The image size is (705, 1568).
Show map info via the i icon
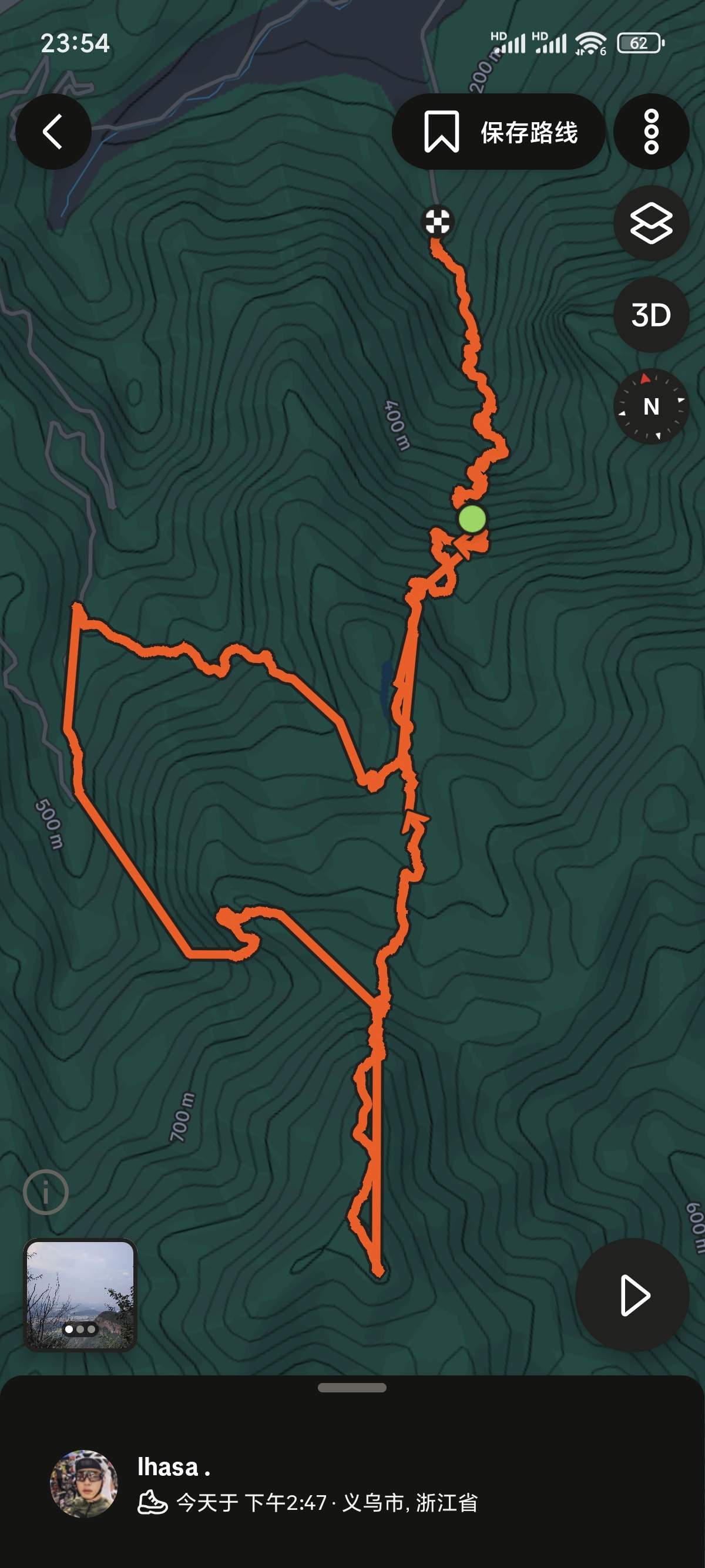[x=46, y=1192]
